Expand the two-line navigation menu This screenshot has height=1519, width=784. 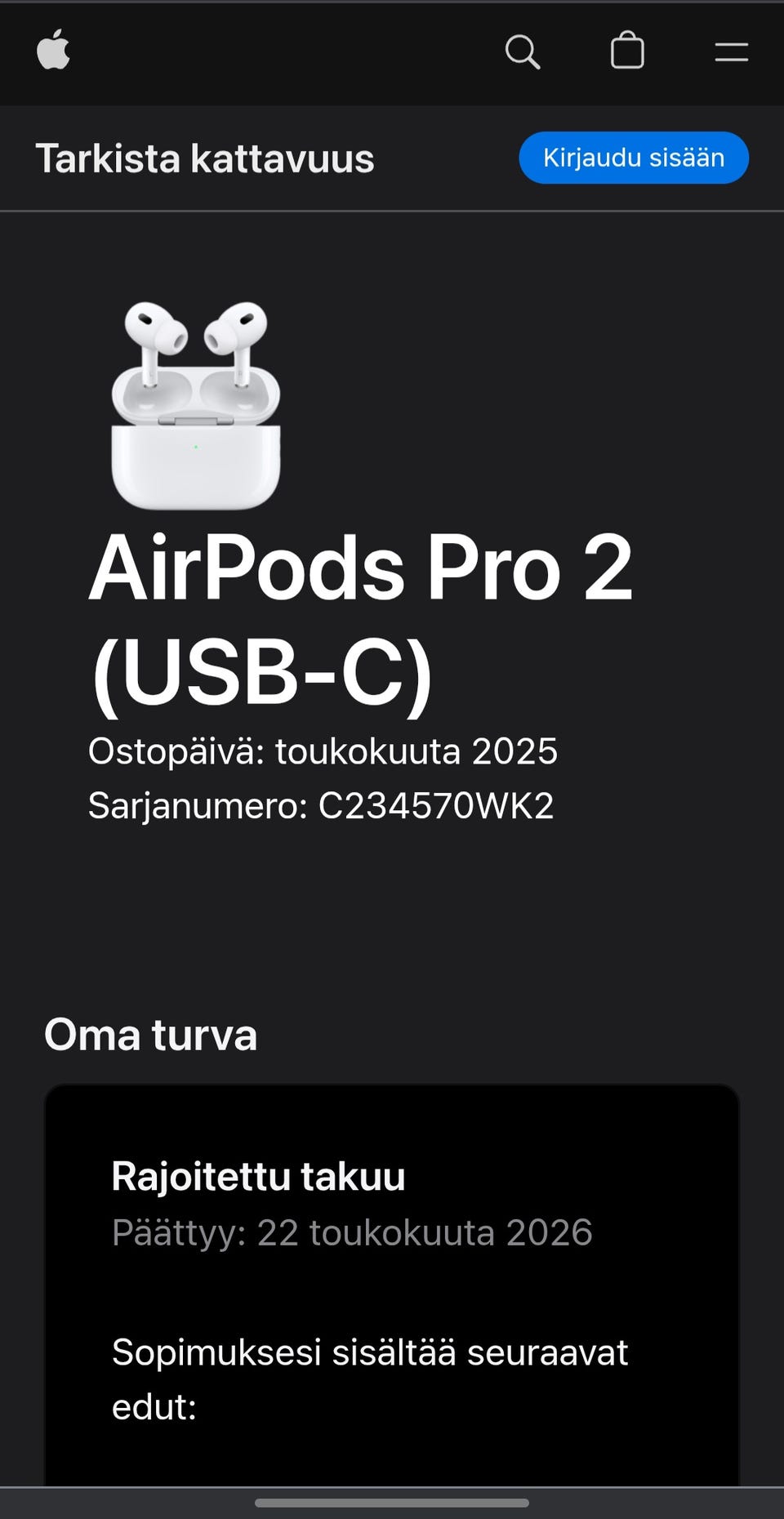[731, 52]
